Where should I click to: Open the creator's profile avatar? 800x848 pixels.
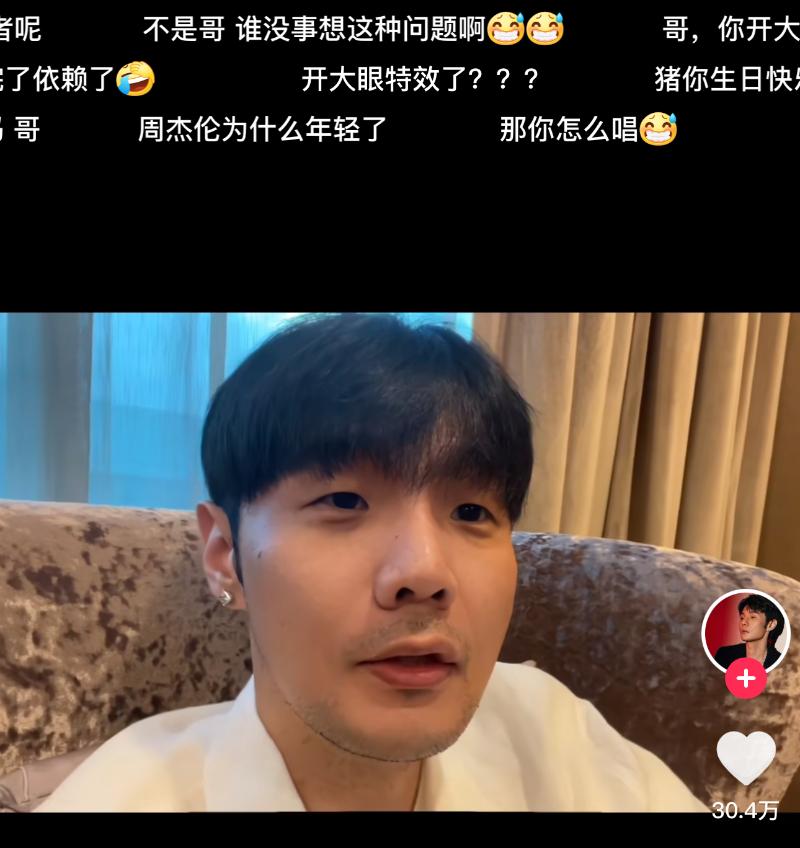tap(746, 630)
